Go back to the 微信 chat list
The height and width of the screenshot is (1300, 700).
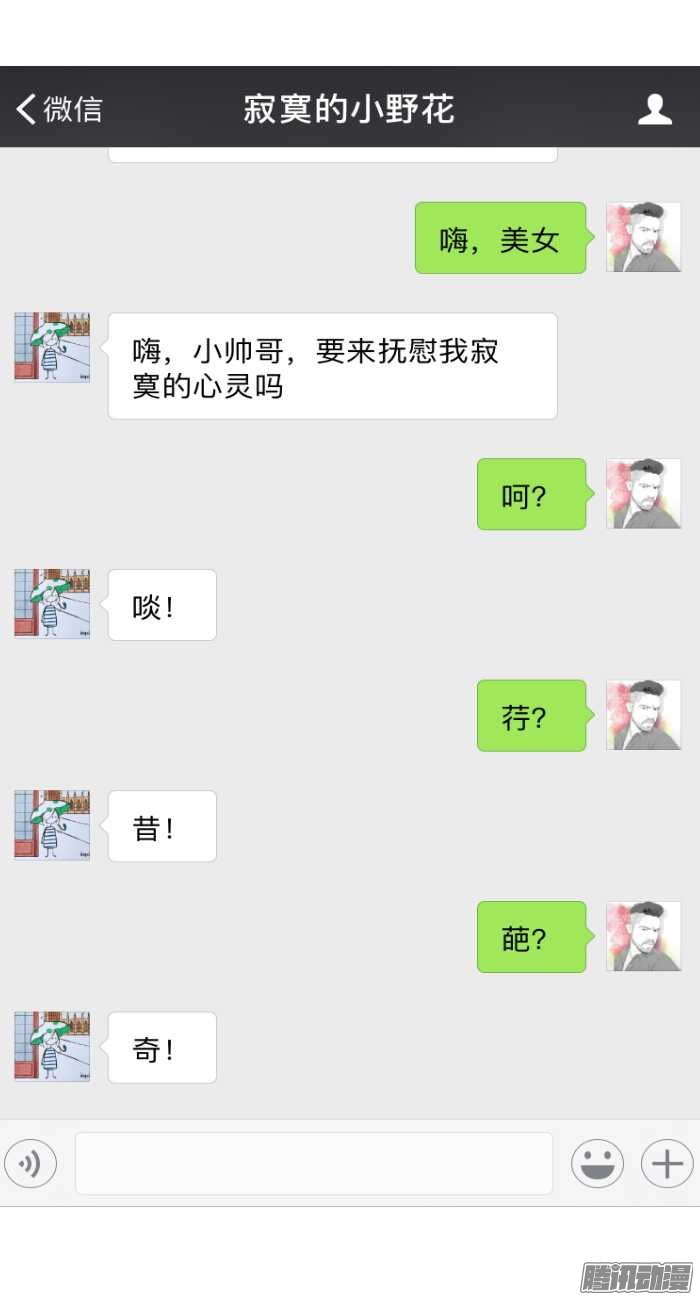[58, 109]
